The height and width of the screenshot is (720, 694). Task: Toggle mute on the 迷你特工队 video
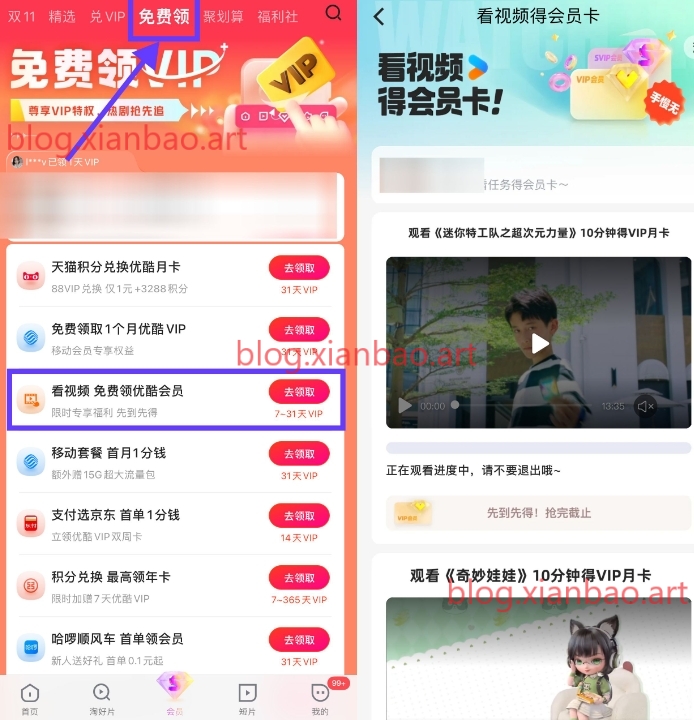click(645, 406)
